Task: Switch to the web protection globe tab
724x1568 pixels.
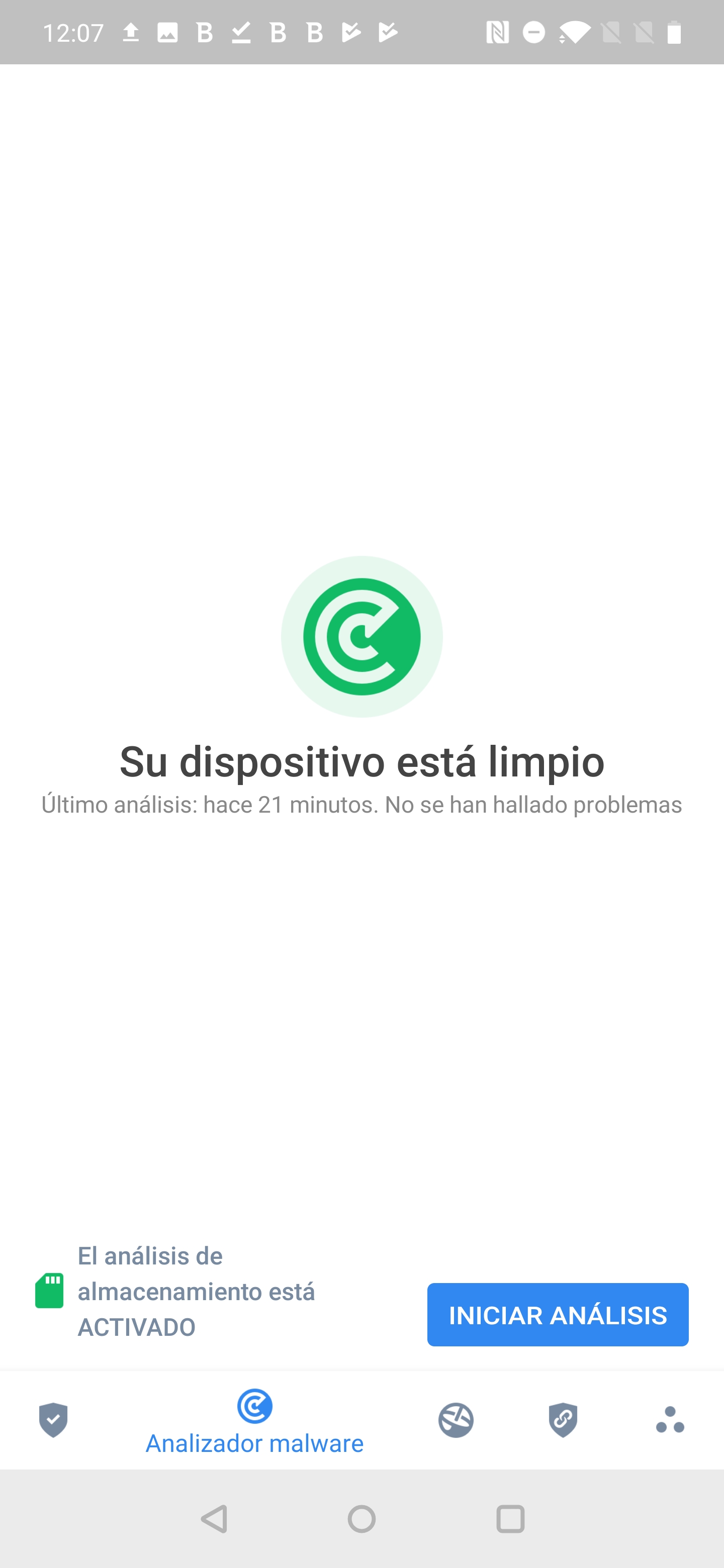Action: coord(456,1420)
